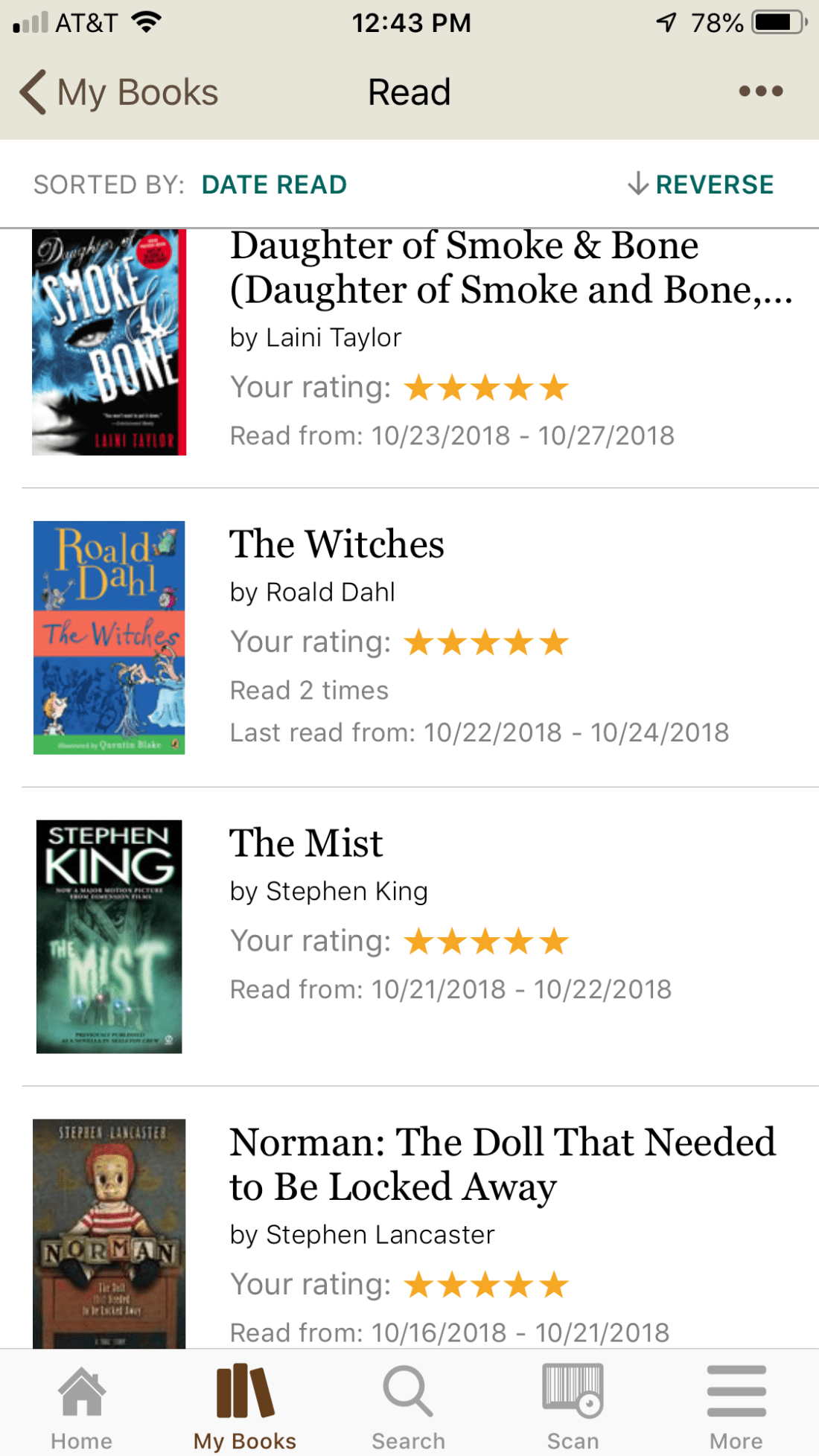Viewport: 819px width, 1456px height.
Task: Open Daughter of Smoke & Bone book
Action: point(463,268)
